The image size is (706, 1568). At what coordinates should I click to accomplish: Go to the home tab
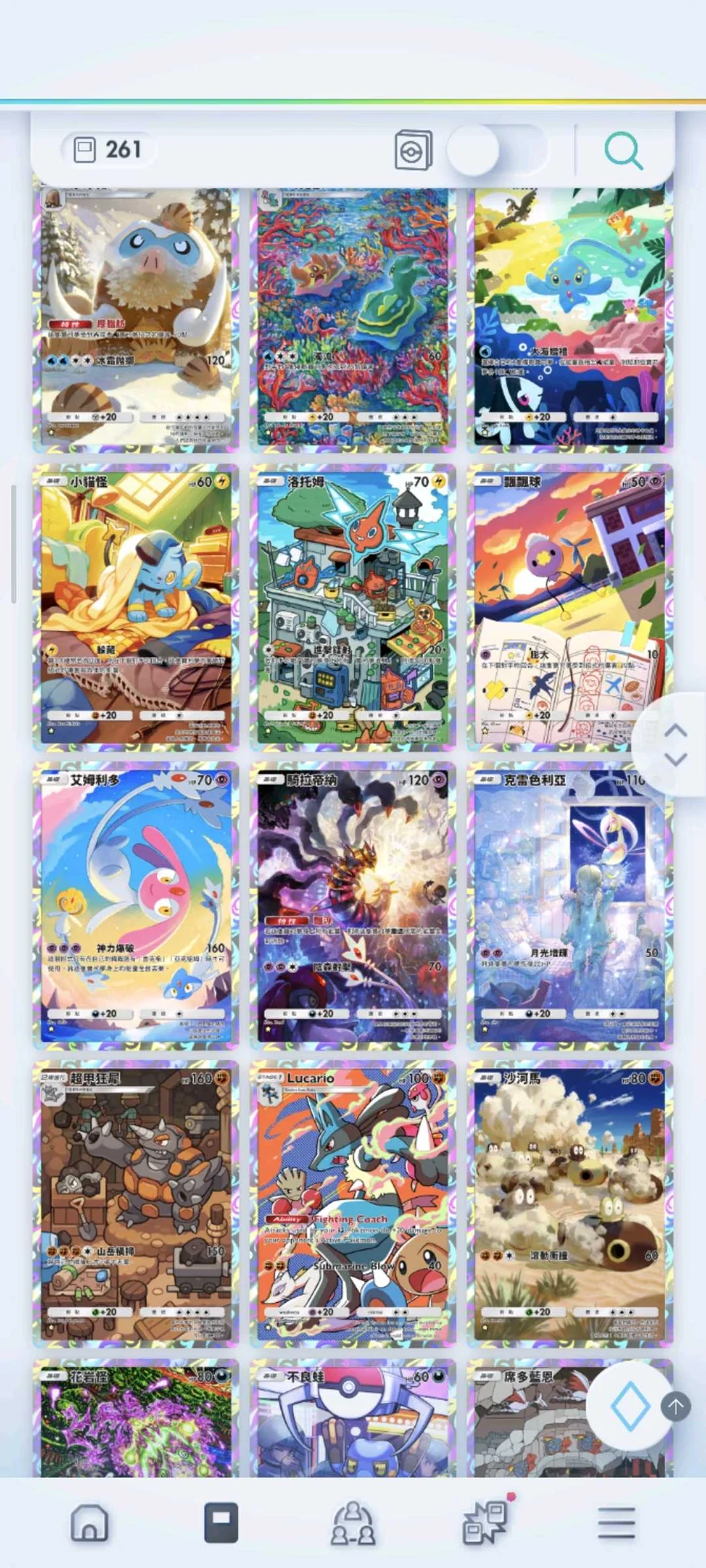tap(89, 1523)
